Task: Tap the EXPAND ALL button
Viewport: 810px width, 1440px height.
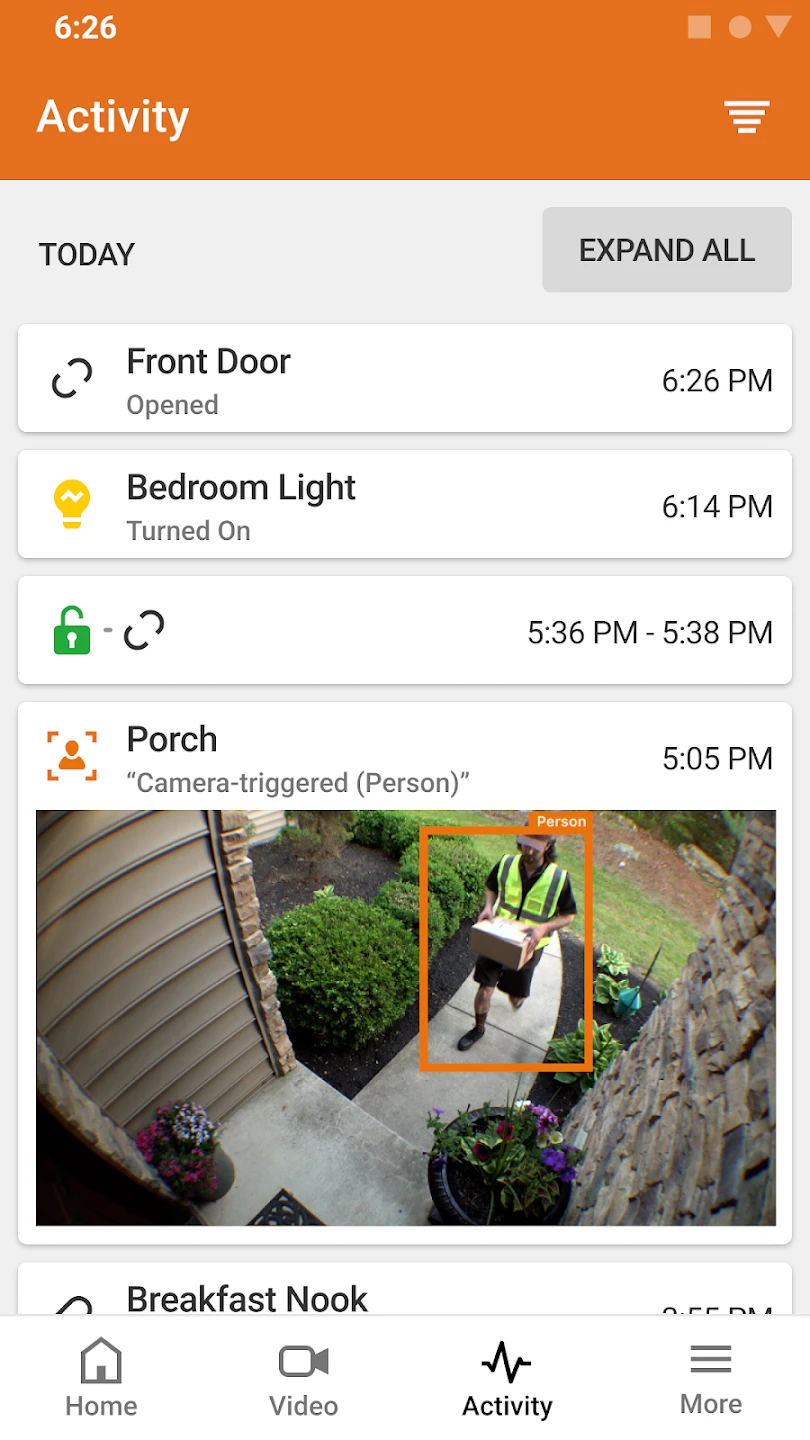Action: [666, 250]
